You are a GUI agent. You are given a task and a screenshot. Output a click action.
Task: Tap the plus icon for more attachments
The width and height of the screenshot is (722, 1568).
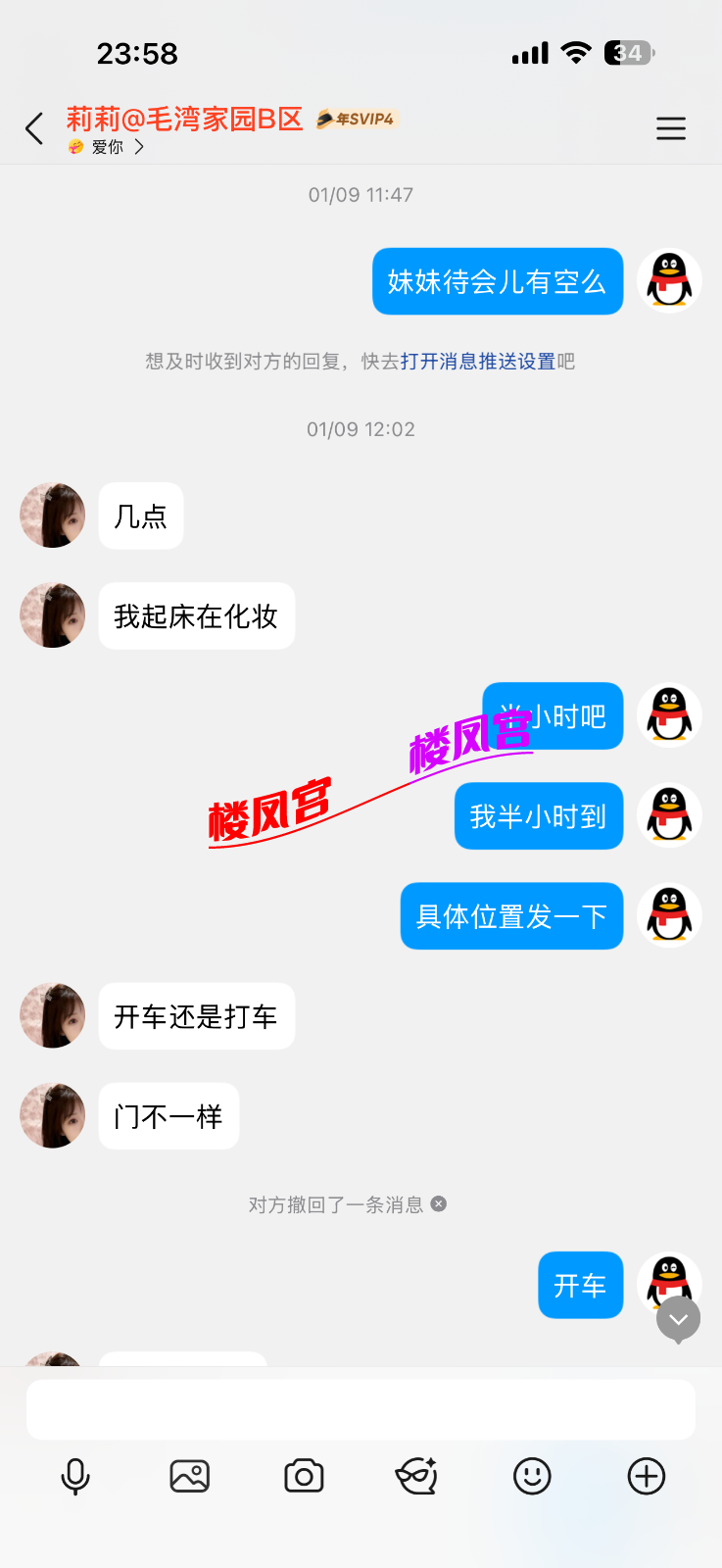point(646,1476)
